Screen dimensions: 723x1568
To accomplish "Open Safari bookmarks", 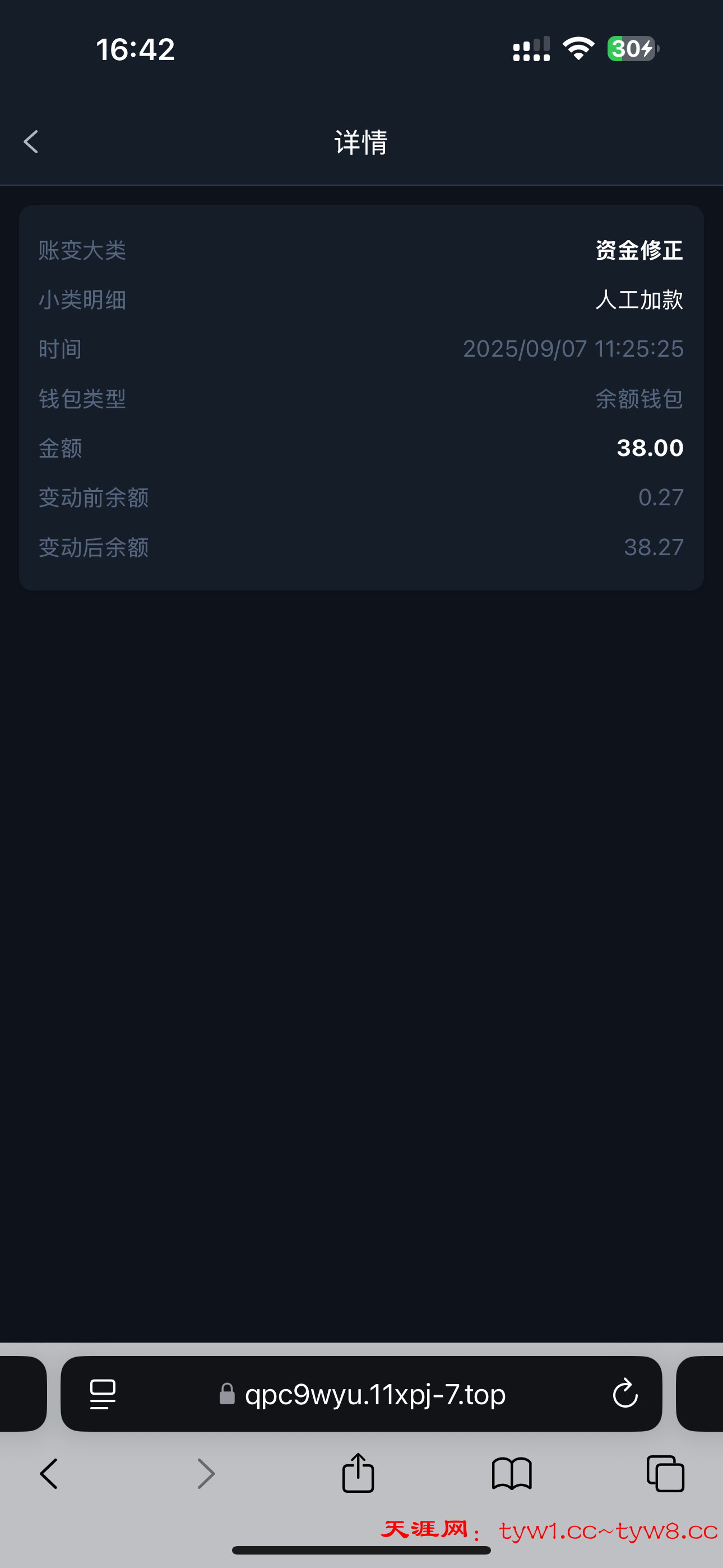I will (511, 1474).
